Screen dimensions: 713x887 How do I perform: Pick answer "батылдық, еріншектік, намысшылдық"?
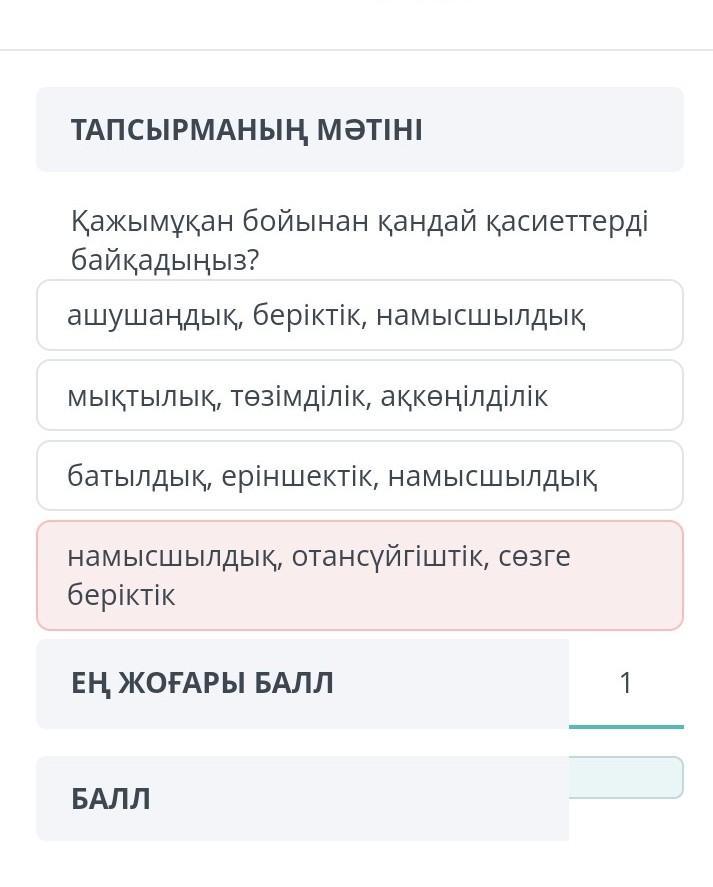(360, 476)
